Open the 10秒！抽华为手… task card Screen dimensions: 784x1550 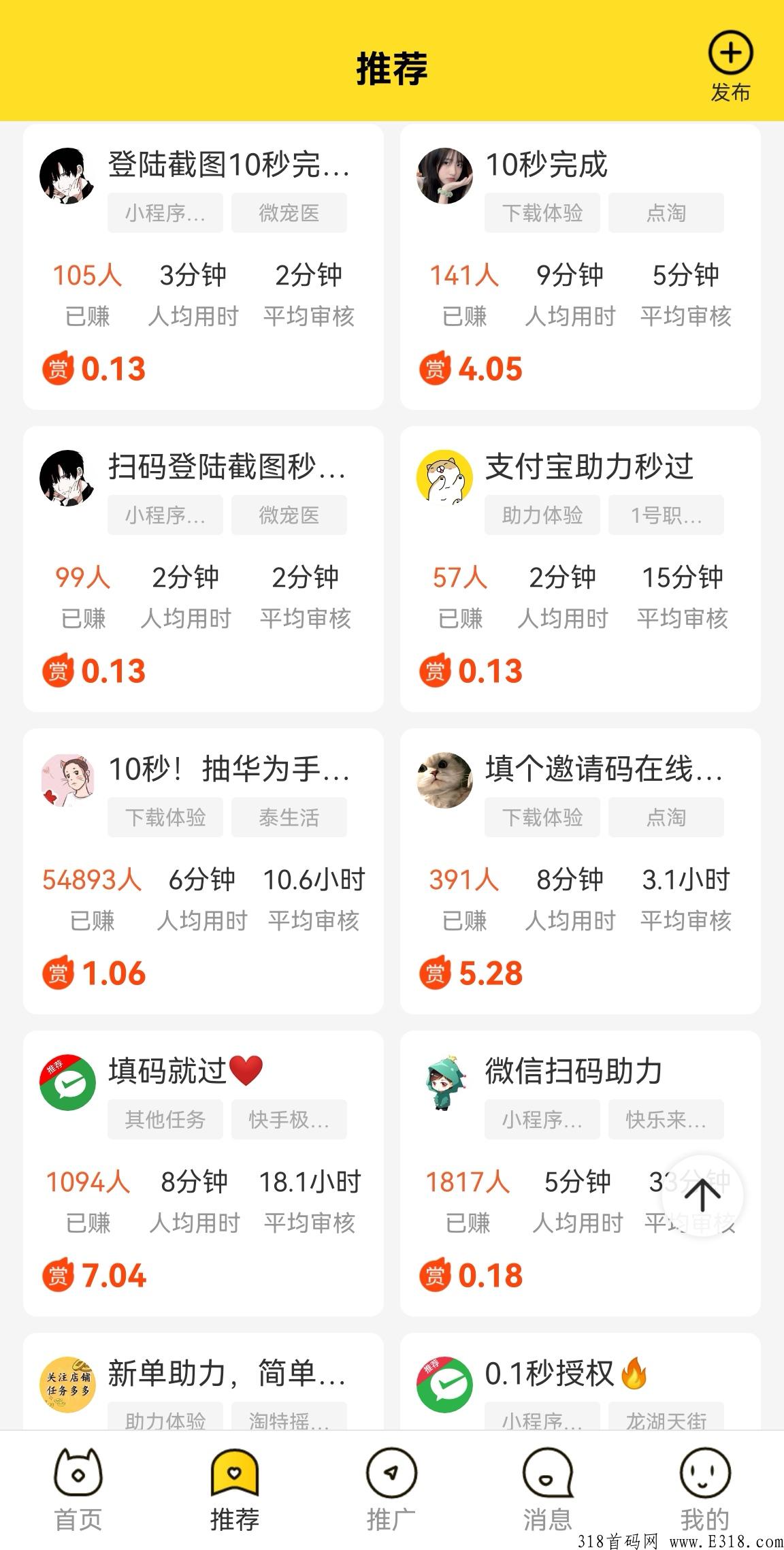click(203, 871)
